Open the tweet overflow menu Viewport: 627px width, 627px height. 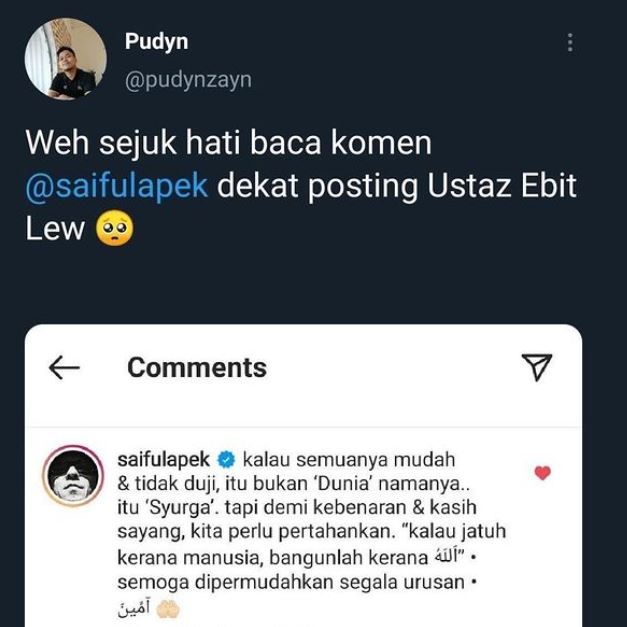coord(570,42)
